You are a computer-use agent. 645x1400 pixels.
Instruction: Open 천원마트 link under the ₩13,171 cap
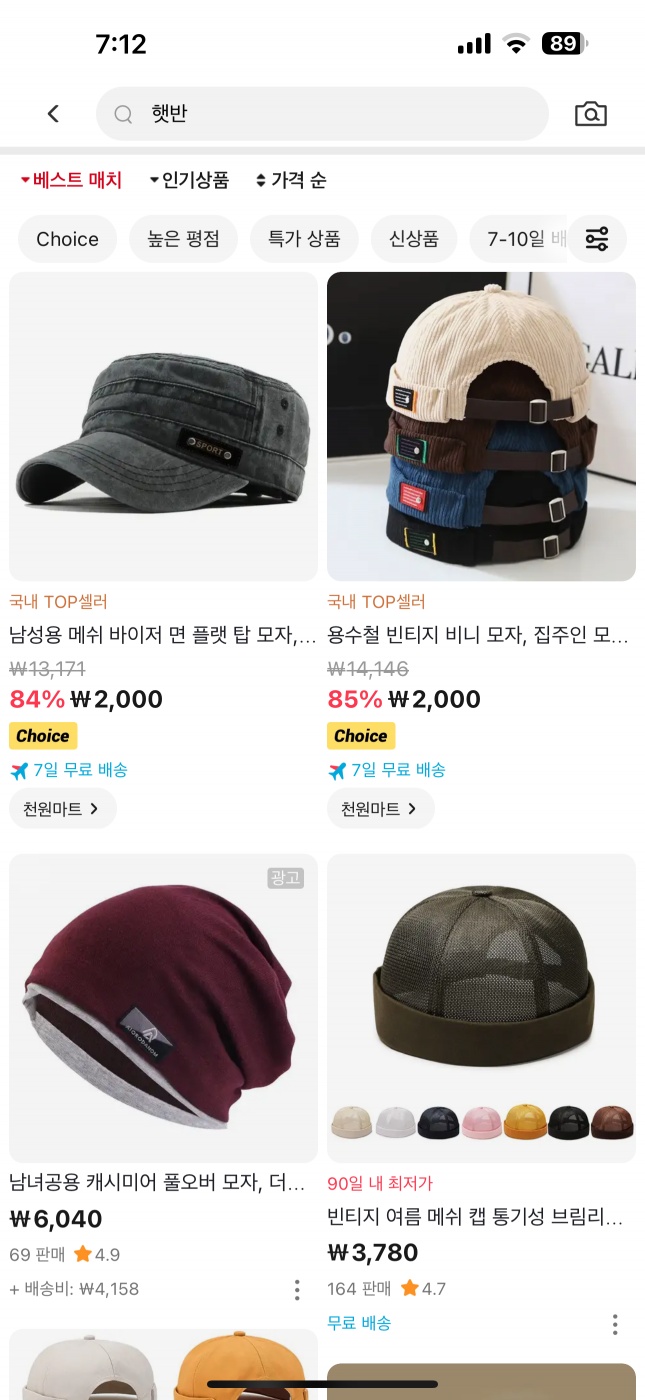click(x=62, y=809)
